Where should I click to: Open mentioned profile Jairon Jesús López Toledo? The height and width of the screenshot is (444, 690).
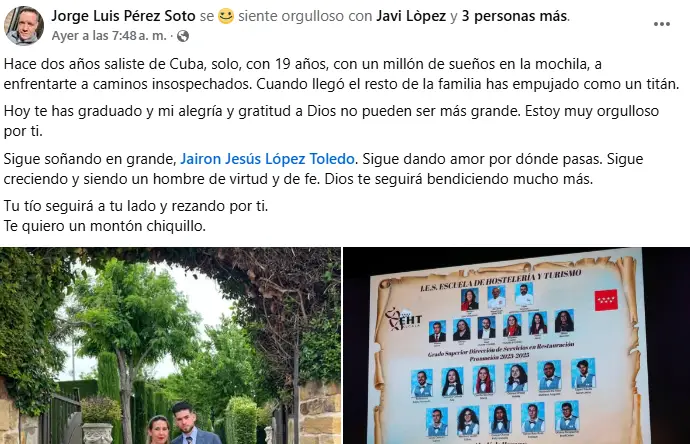(x=267, y=159)
